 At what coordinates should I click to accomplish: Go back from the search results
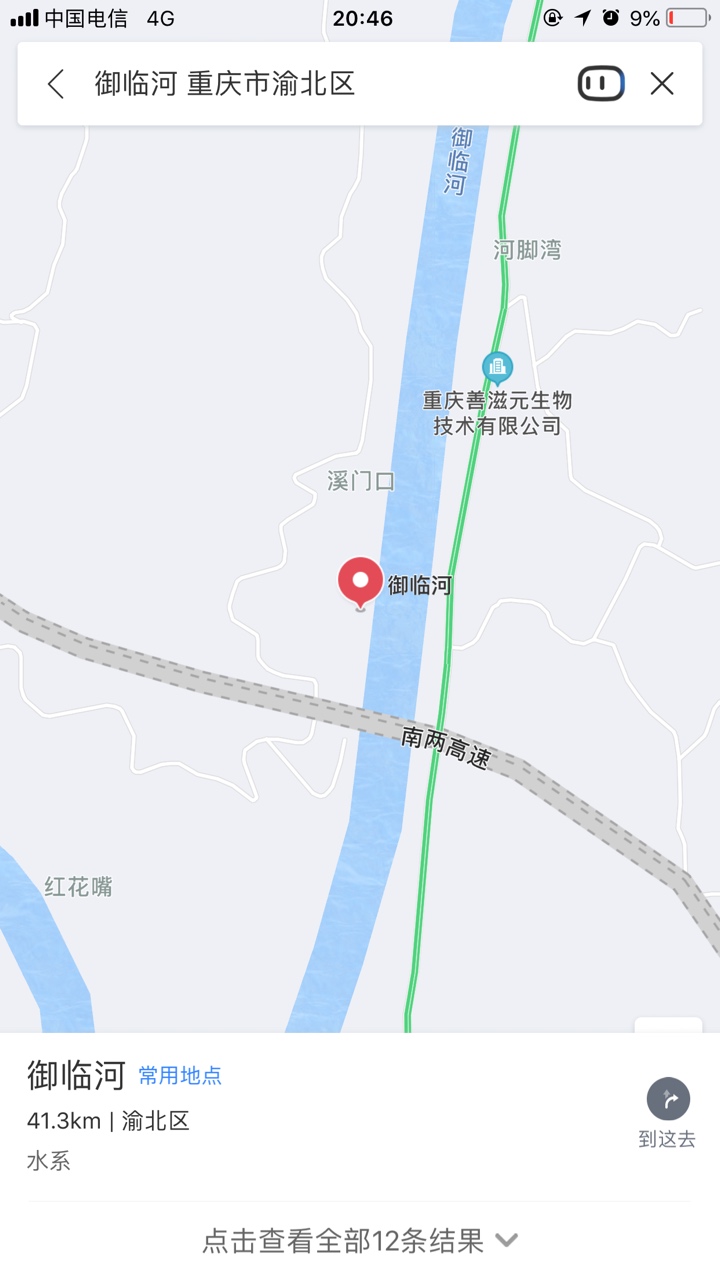tap(56, 84)
